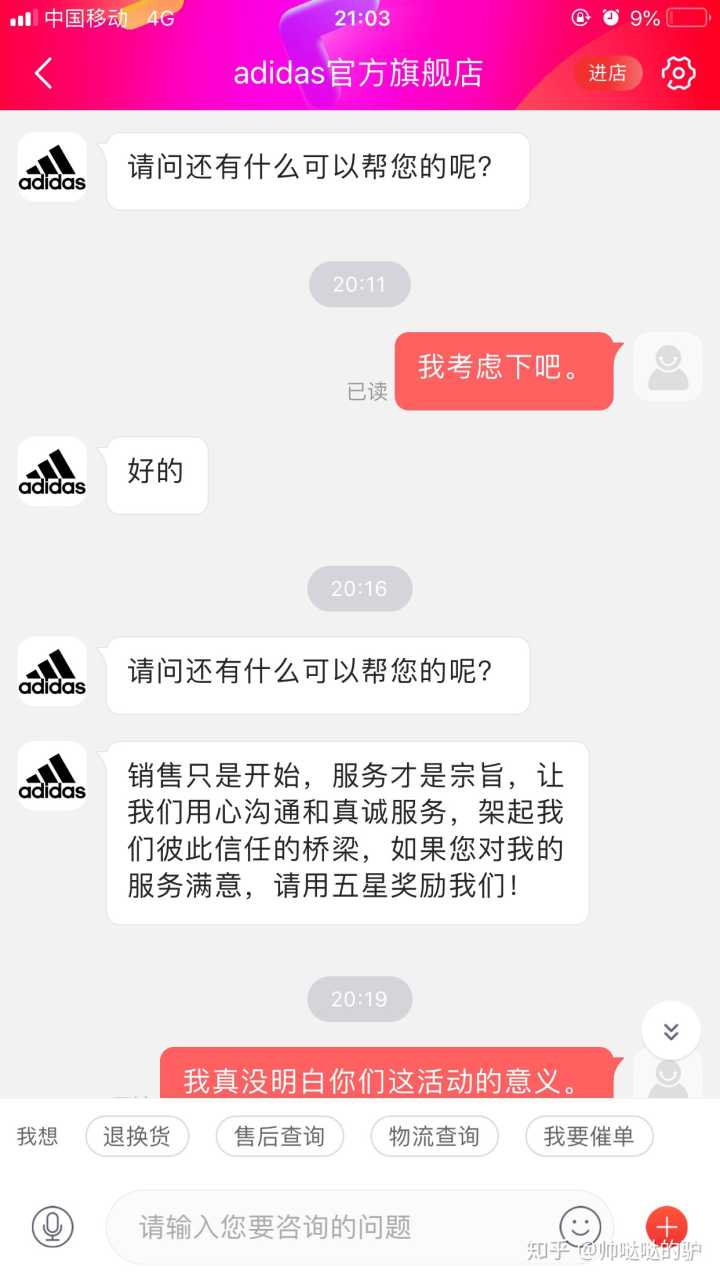This screenshot has height=1280, width=720.
Task: Open the emoji picker
Action: tap(580, 1226)
